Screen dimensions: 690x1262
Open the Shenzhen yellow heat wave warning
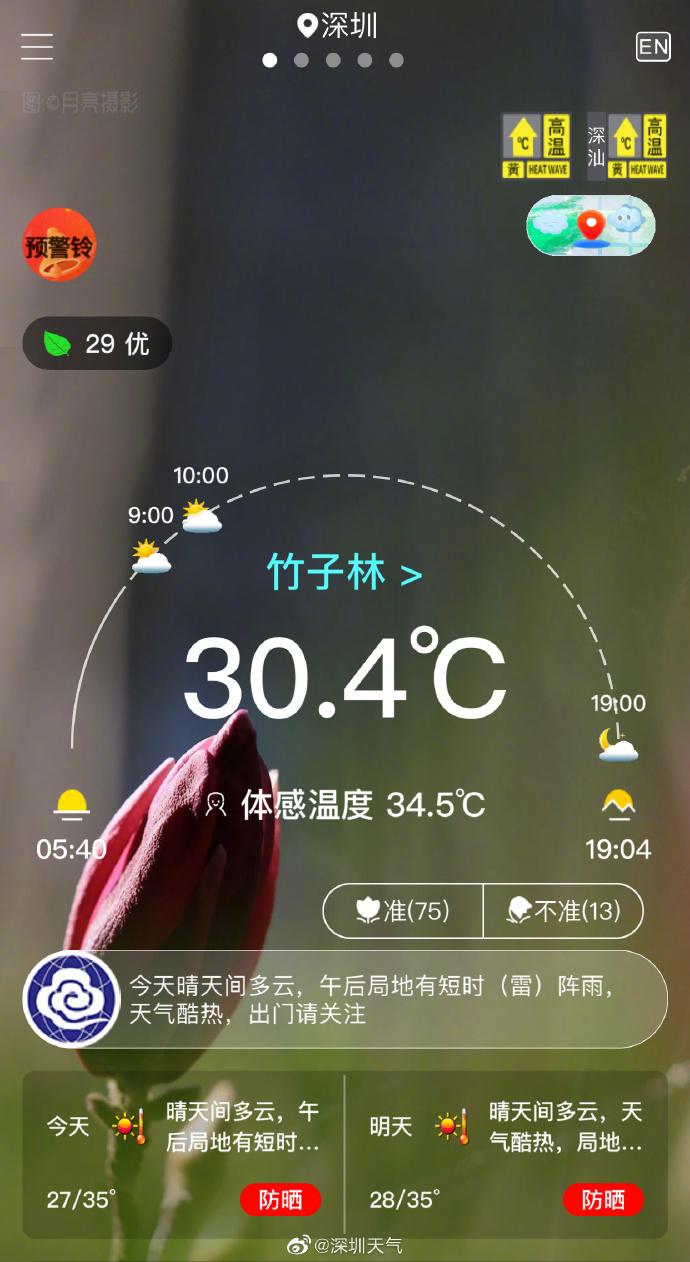pos(536,146)
